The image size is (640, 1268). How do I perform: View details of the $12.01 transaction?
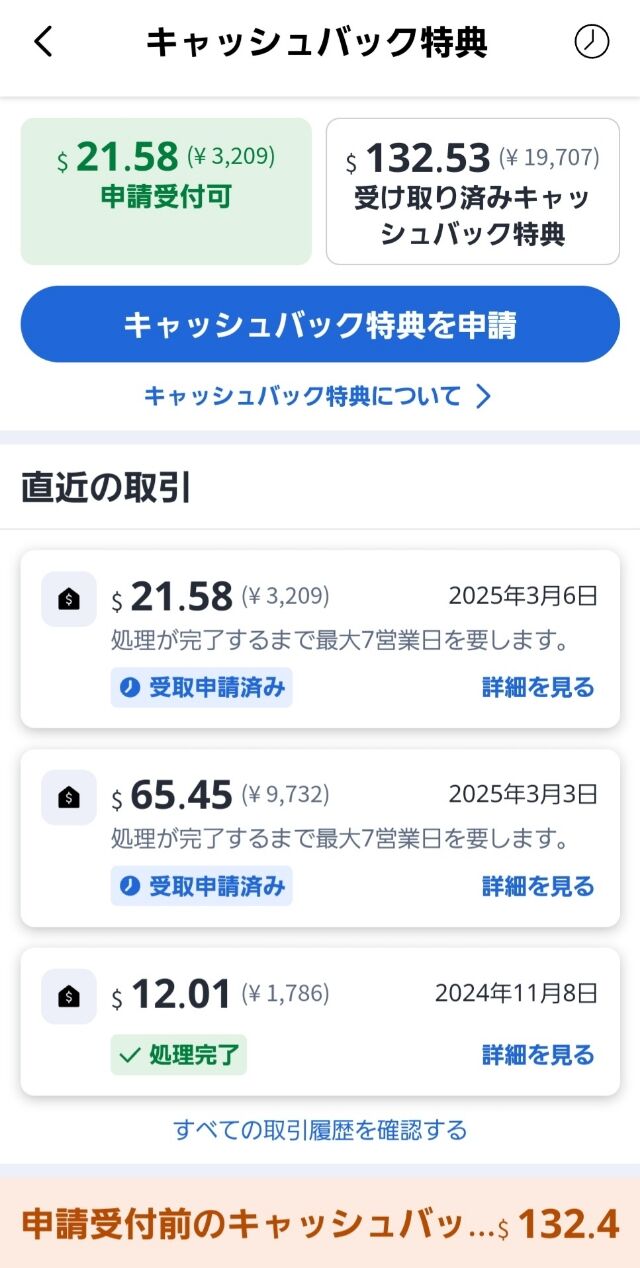(538, 1055)
